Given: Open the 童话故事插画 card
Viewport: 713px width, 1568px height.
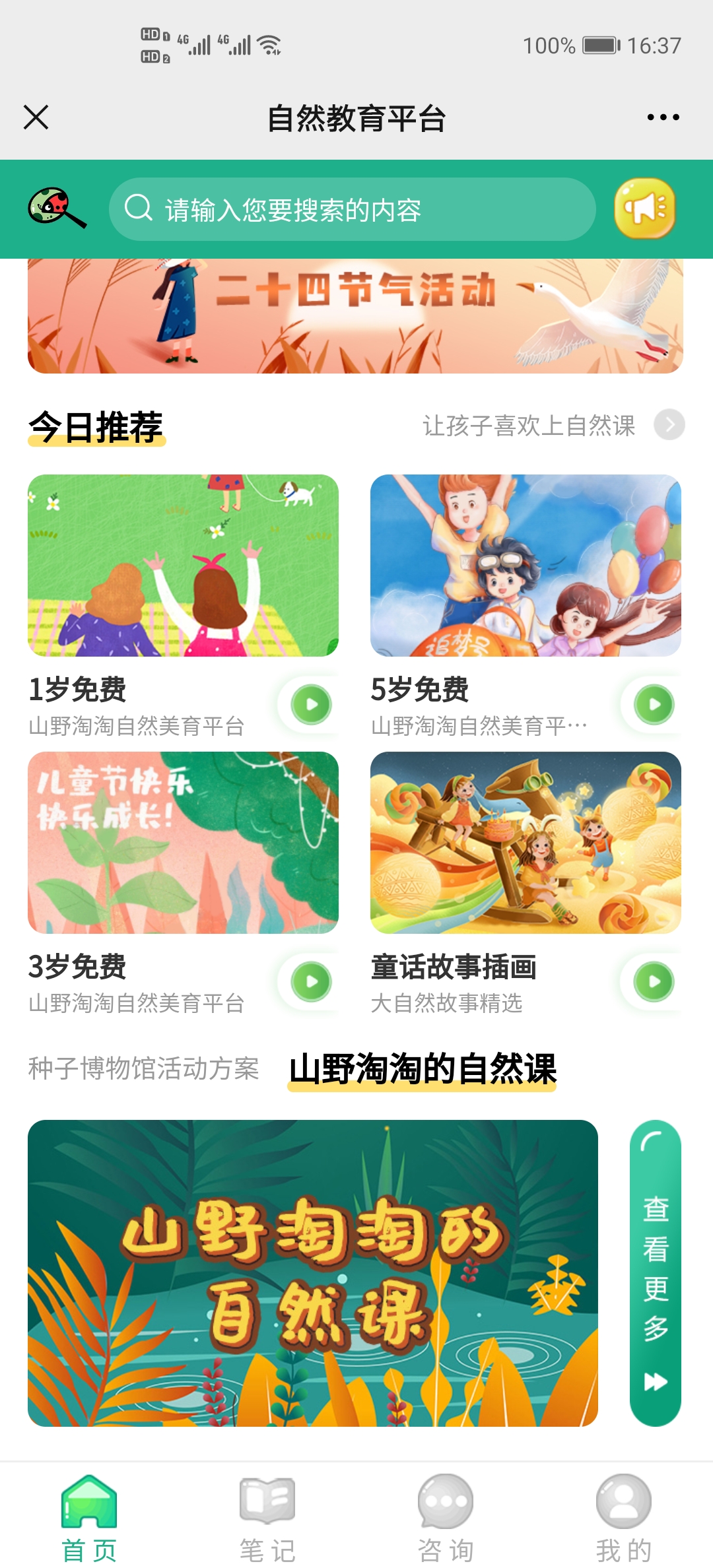Looking at the screenshot, I should [x=526, y=843].
